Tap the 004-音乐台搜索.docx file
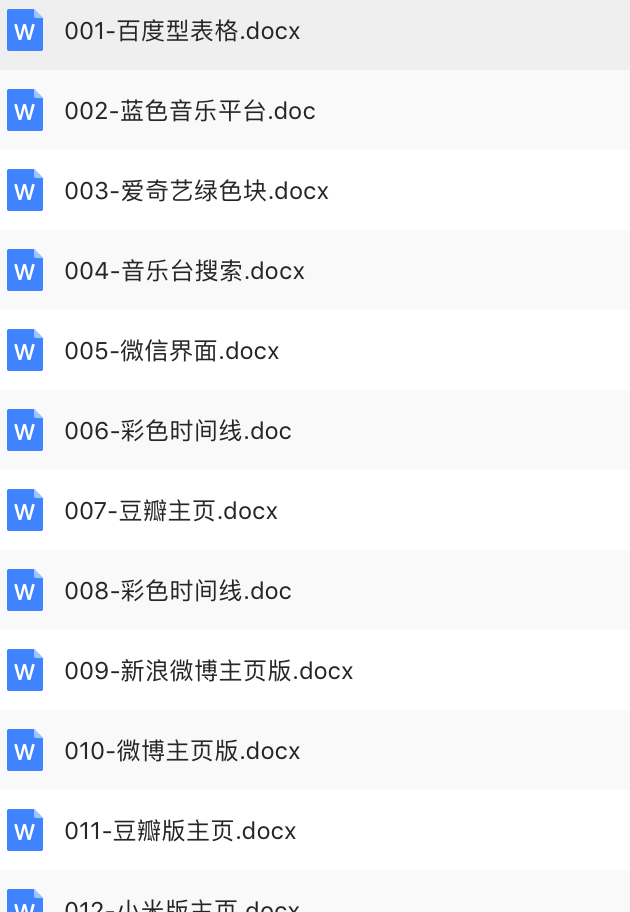 pos(184,271)
